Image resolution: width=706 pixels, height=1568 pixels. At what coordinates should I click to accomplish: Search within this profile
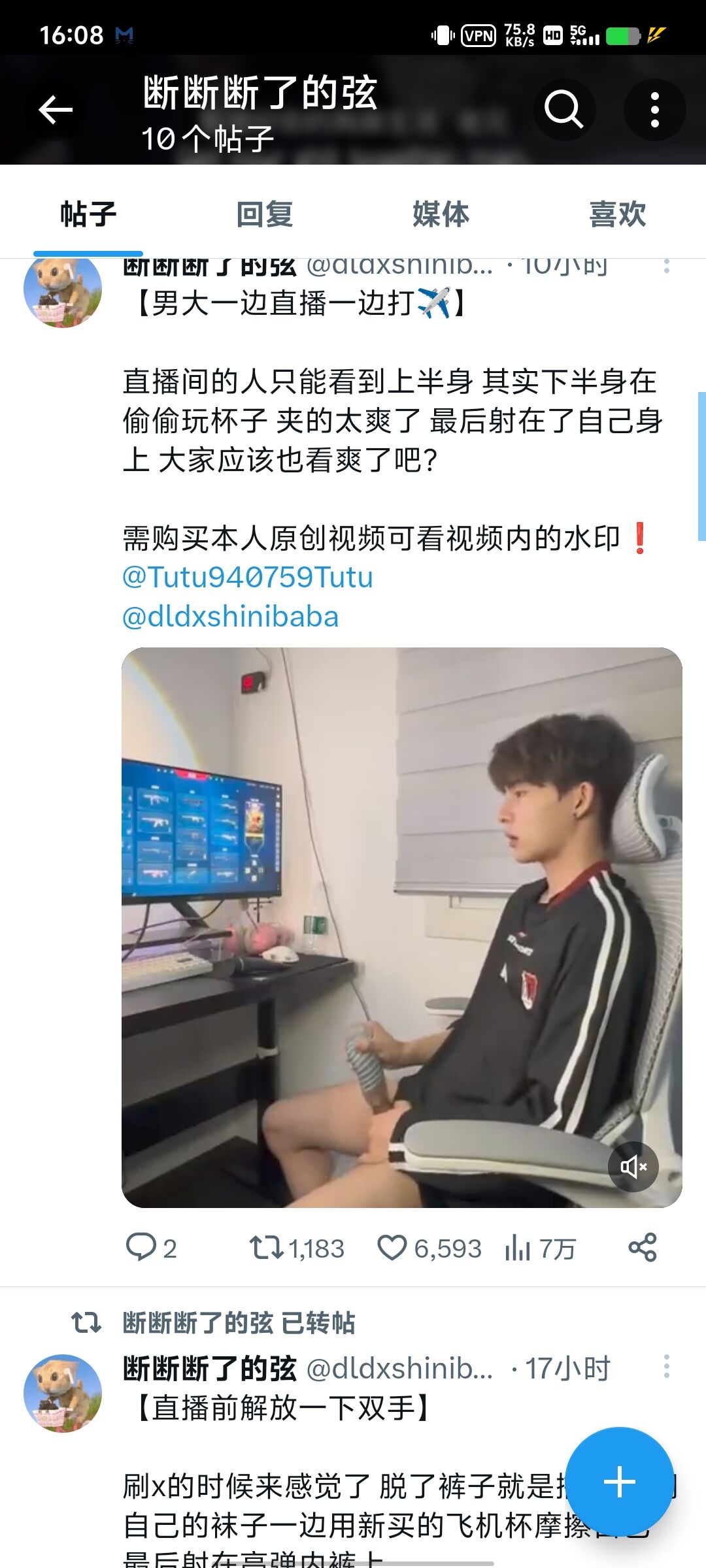pos(563,110)
